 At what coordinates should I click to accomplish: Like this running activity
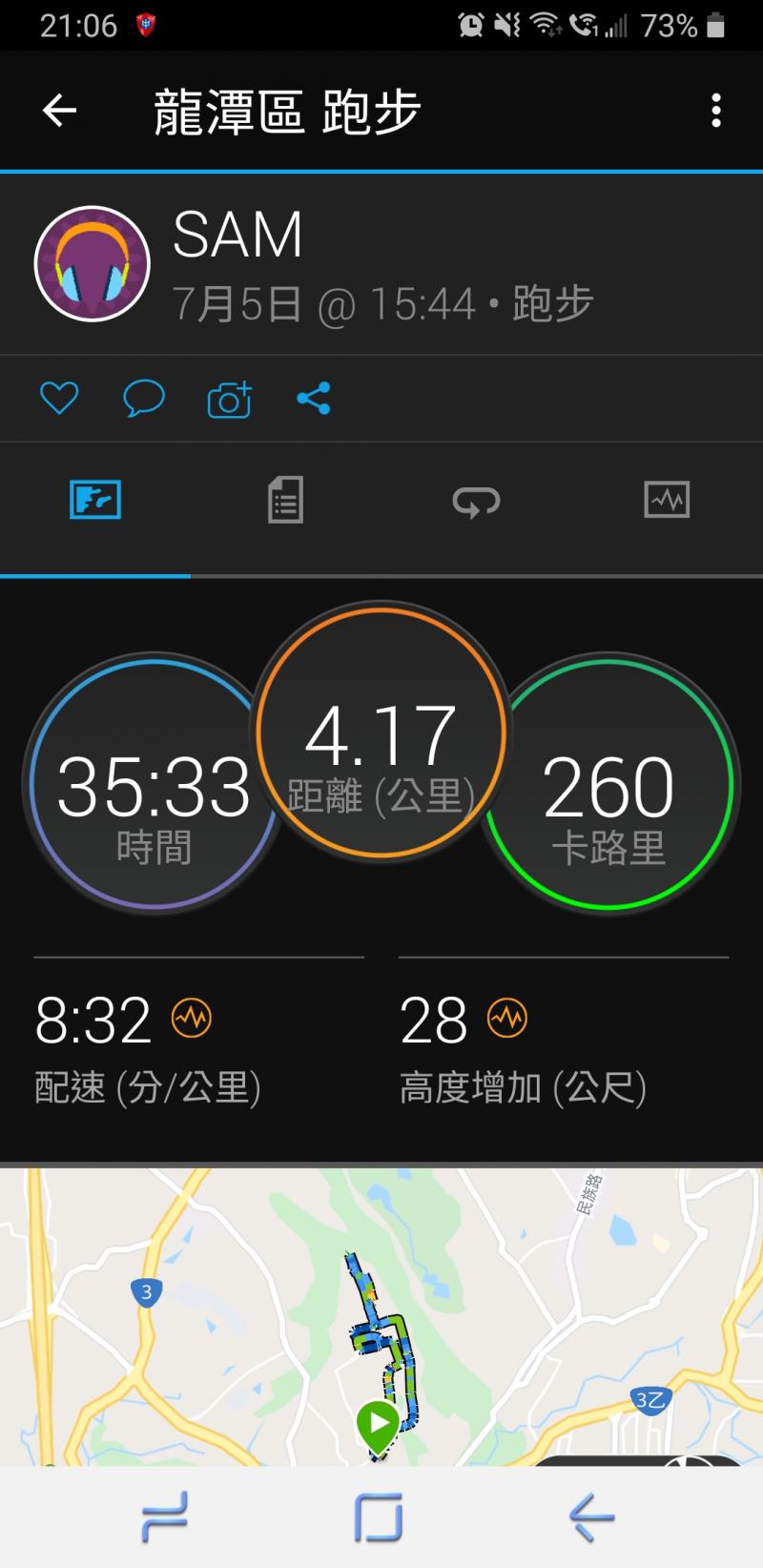click(59, 398)
